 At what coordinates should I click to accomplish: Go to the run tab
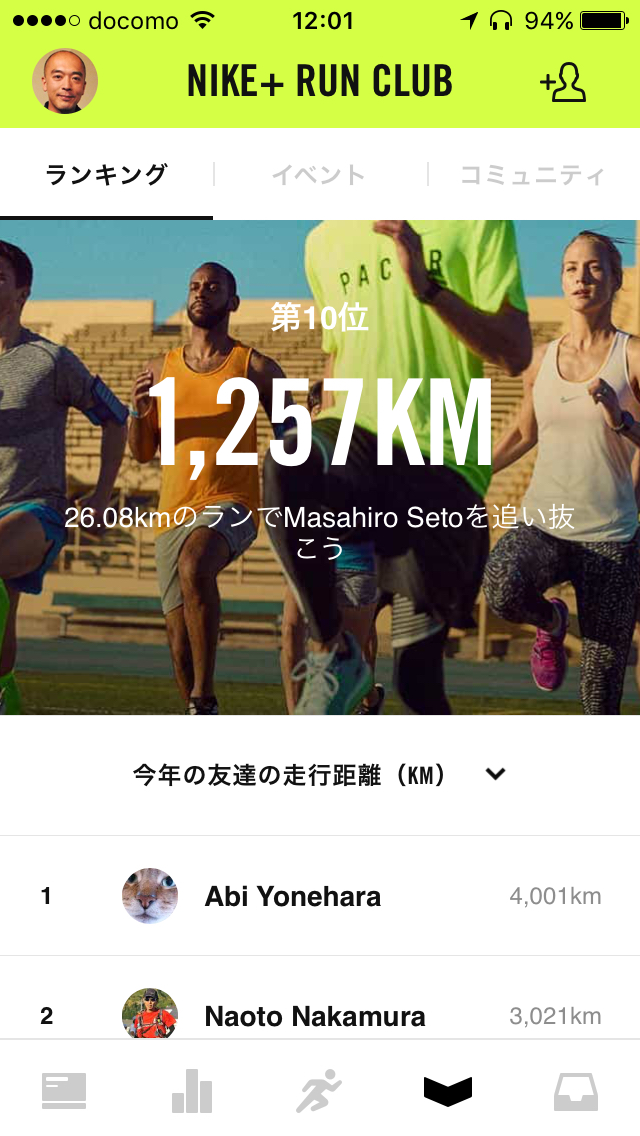[319, 1091]
